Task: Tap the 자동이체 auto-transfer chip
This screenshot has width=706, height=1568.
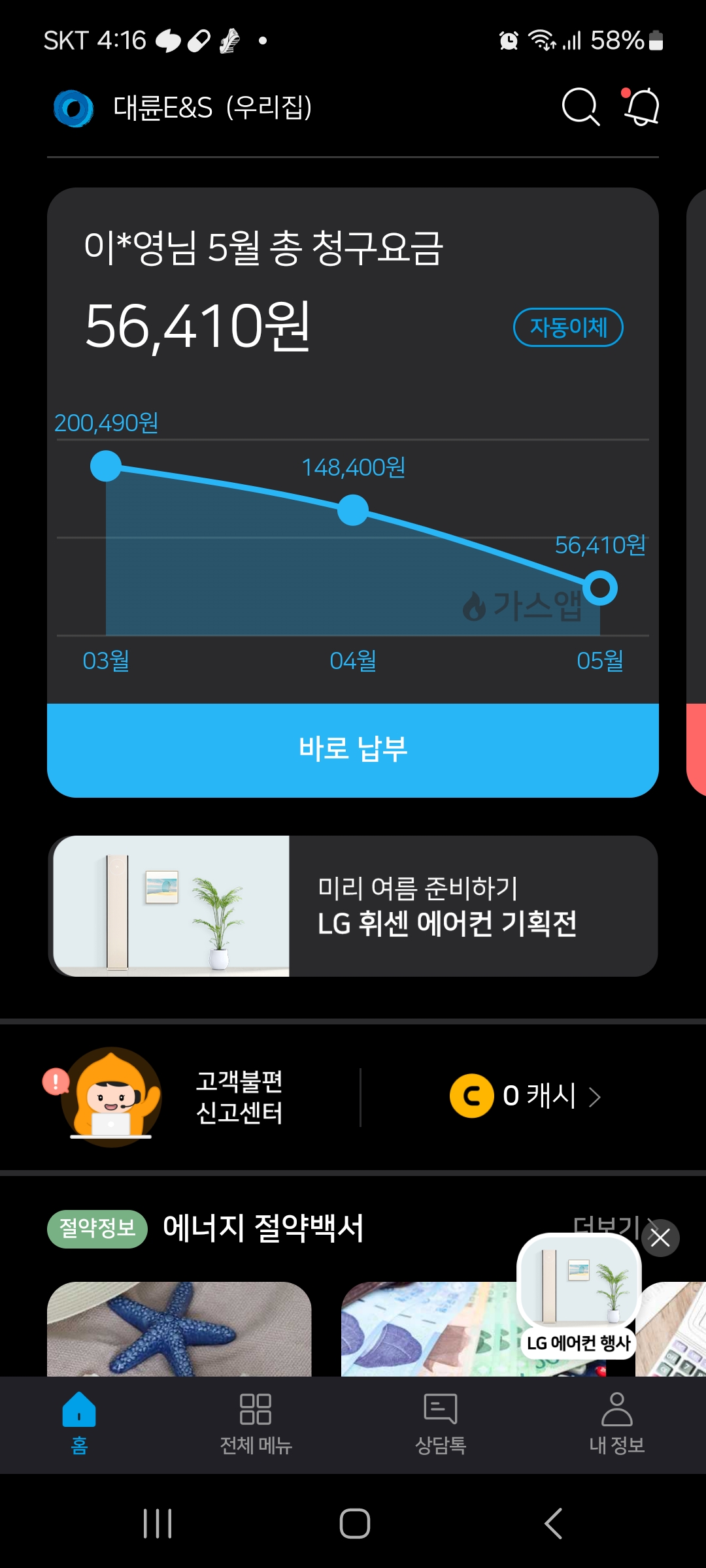Action: (x=568, y=327)
